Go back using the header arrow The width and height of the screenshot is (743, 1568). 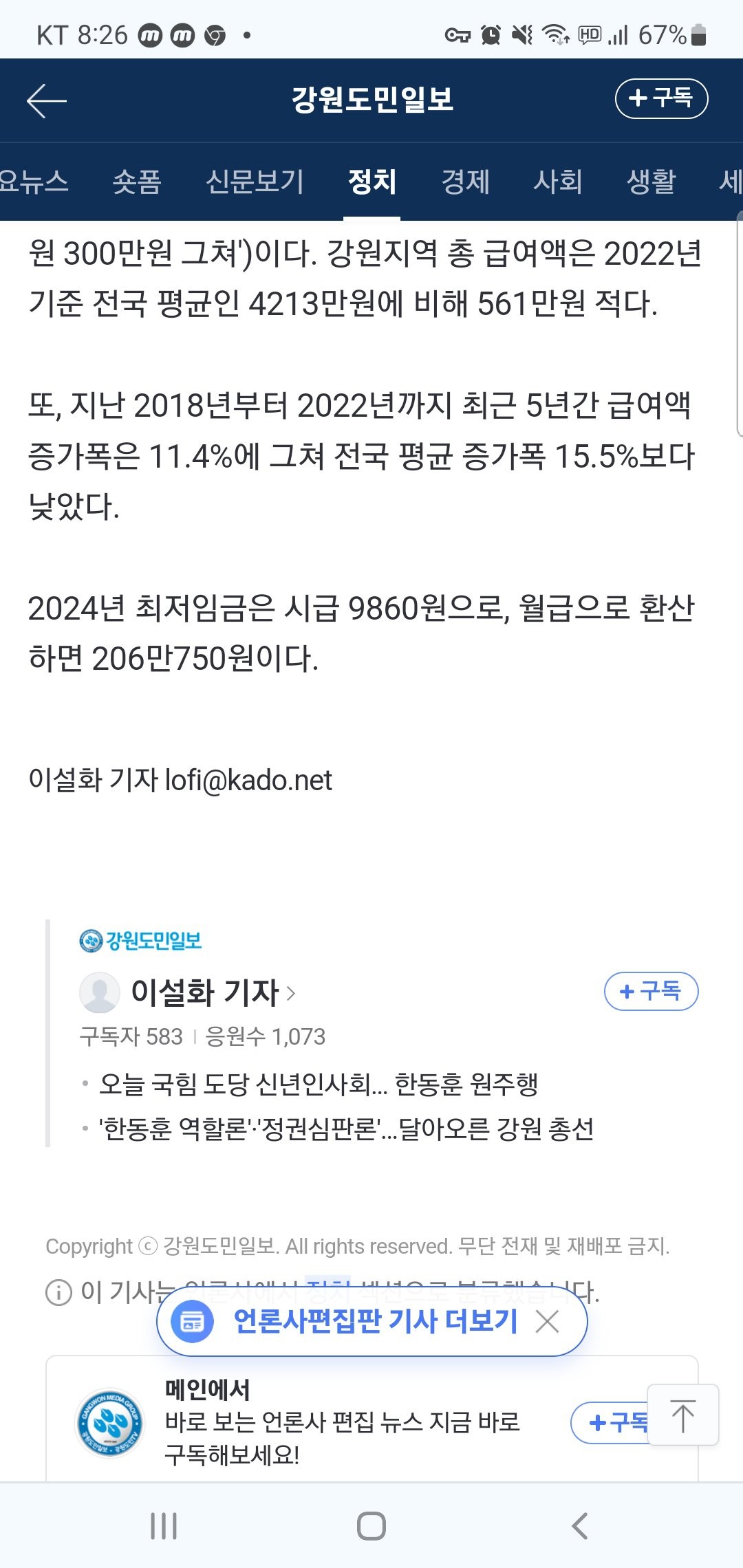coord(46,101)
